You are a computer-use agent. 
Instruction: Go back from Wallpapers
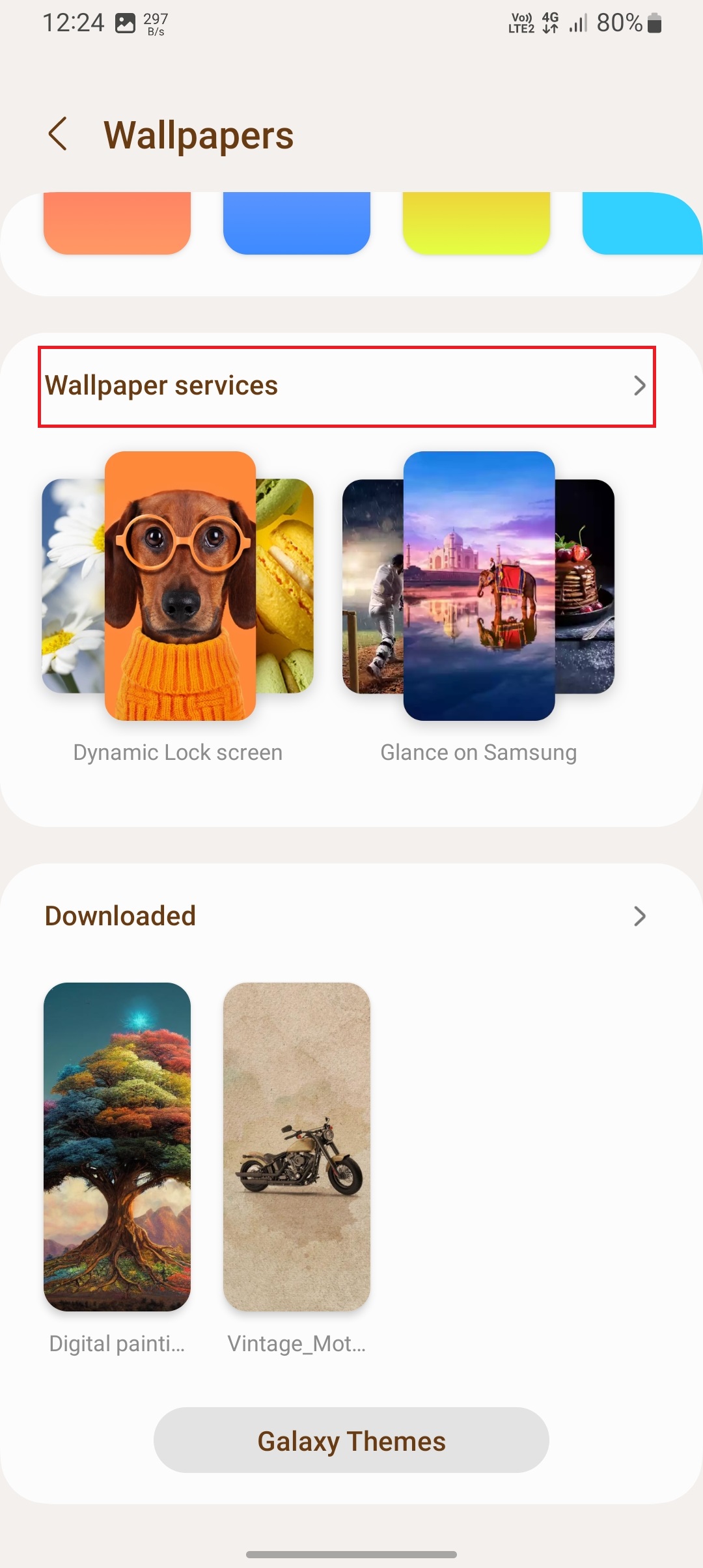coord(58,134)
